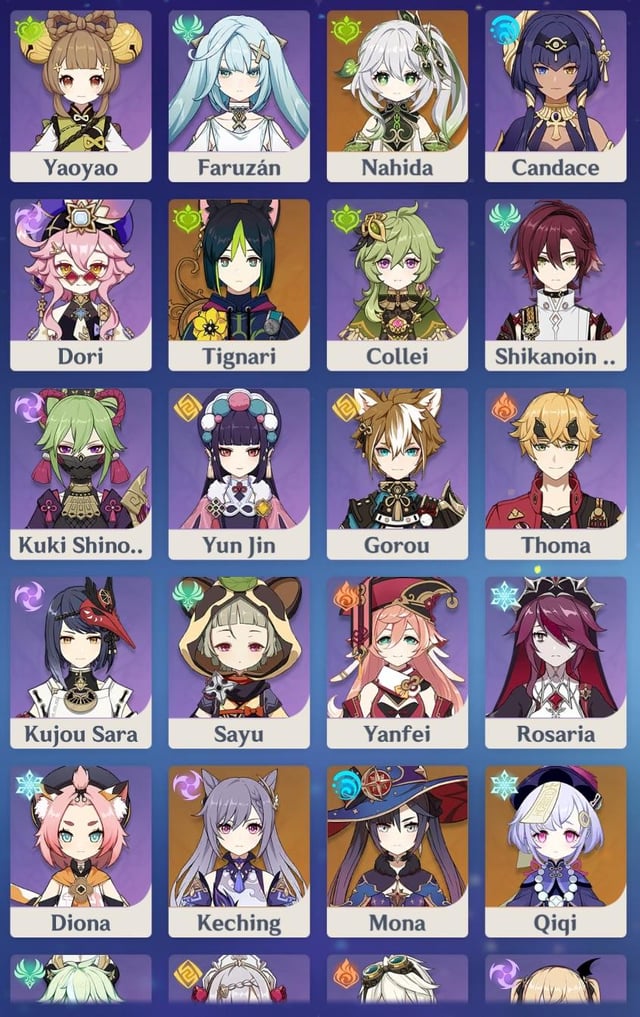
Task: Open the Collei character card
Action: coord(397,284)
